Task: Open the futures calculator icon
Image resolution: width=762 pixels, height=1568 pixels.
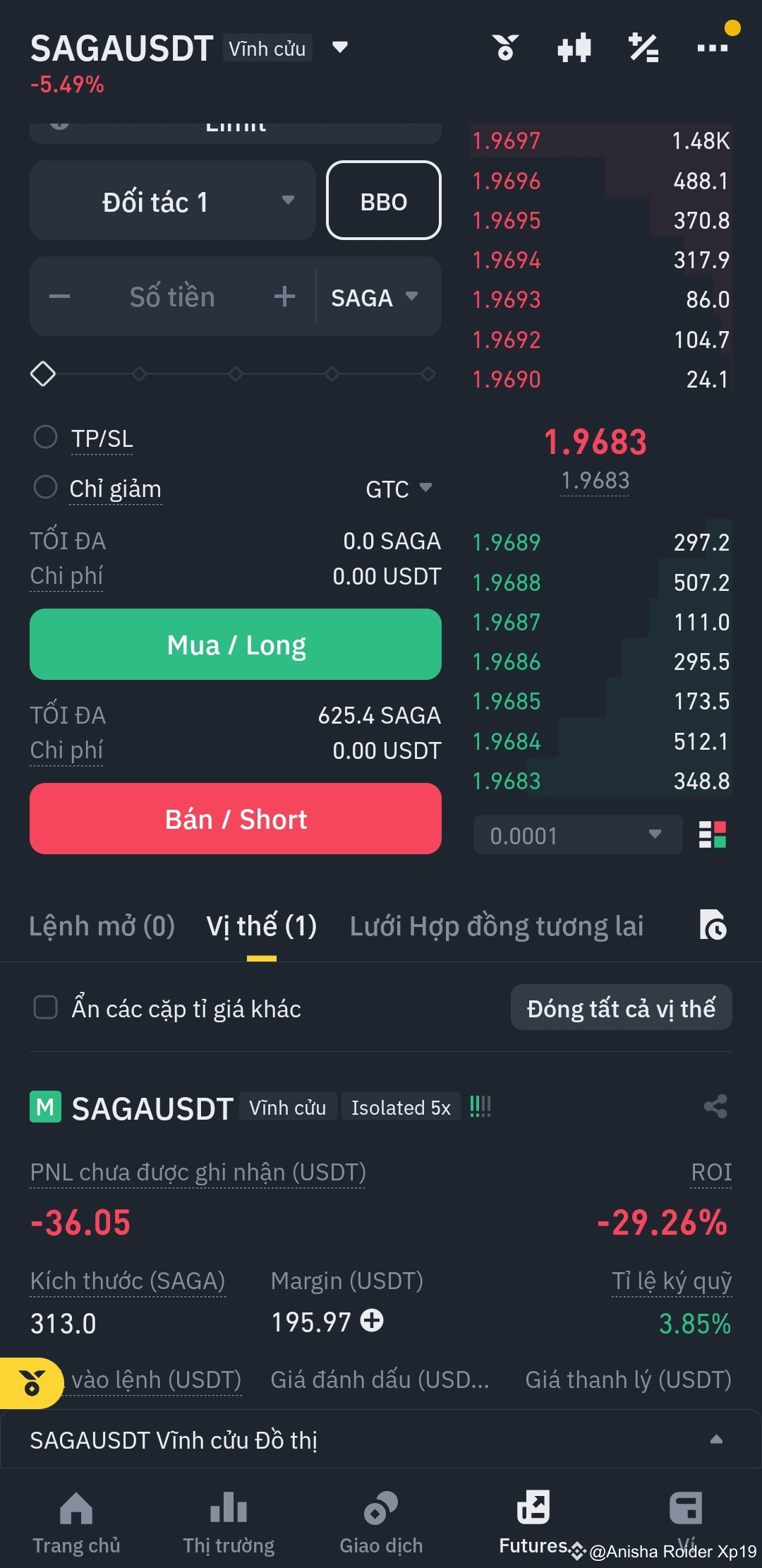Action: click(643, 47)
